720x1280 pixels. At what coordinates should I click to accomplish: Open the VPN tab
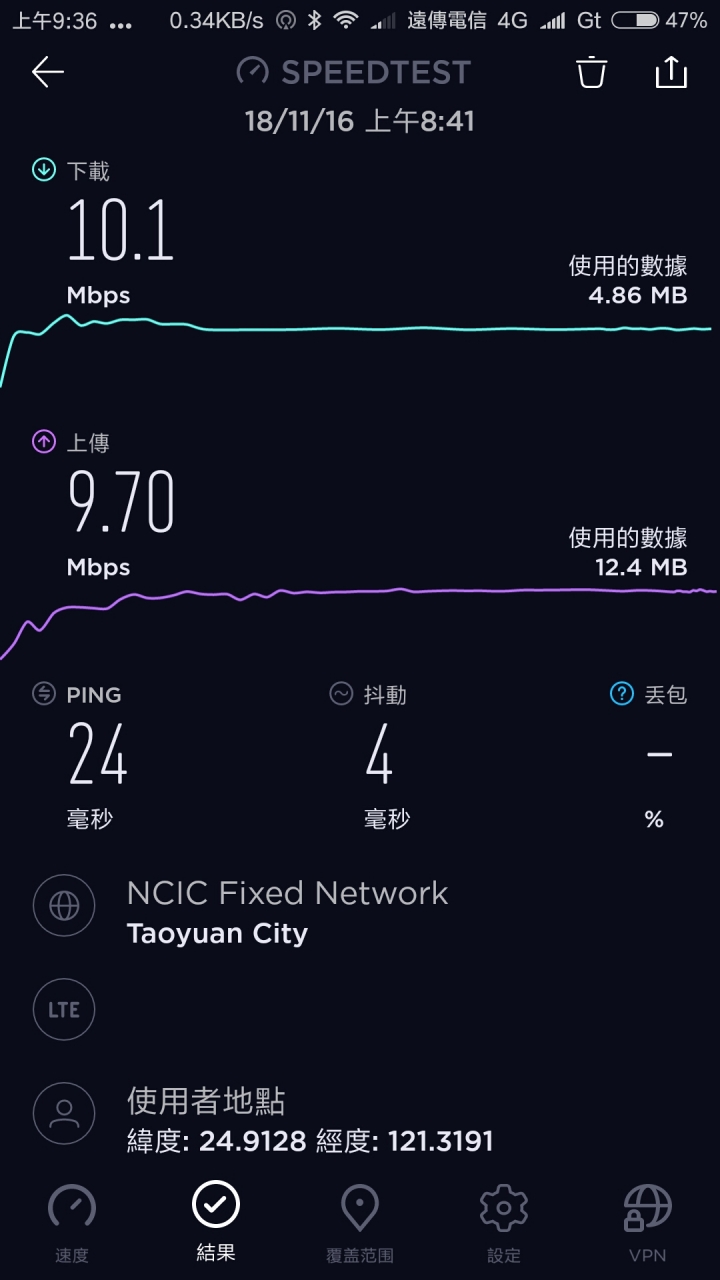tap(647, 1223)
